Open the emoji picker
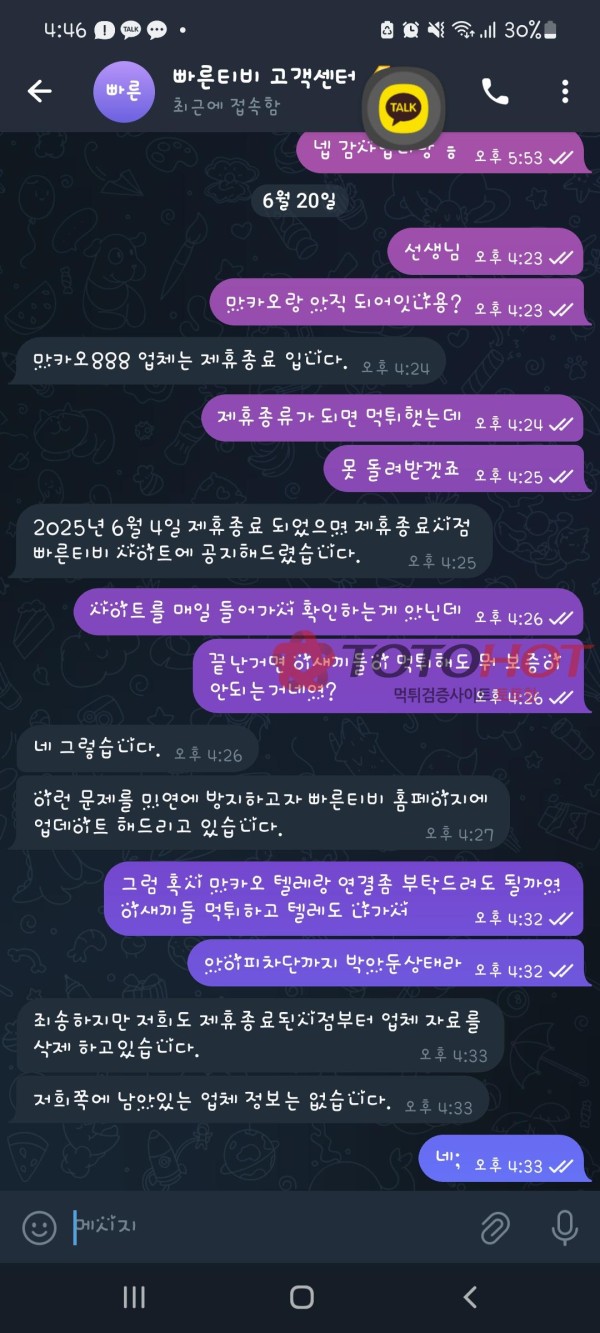The height and width of the screenshot is (1333, 600). (39, 1226)
